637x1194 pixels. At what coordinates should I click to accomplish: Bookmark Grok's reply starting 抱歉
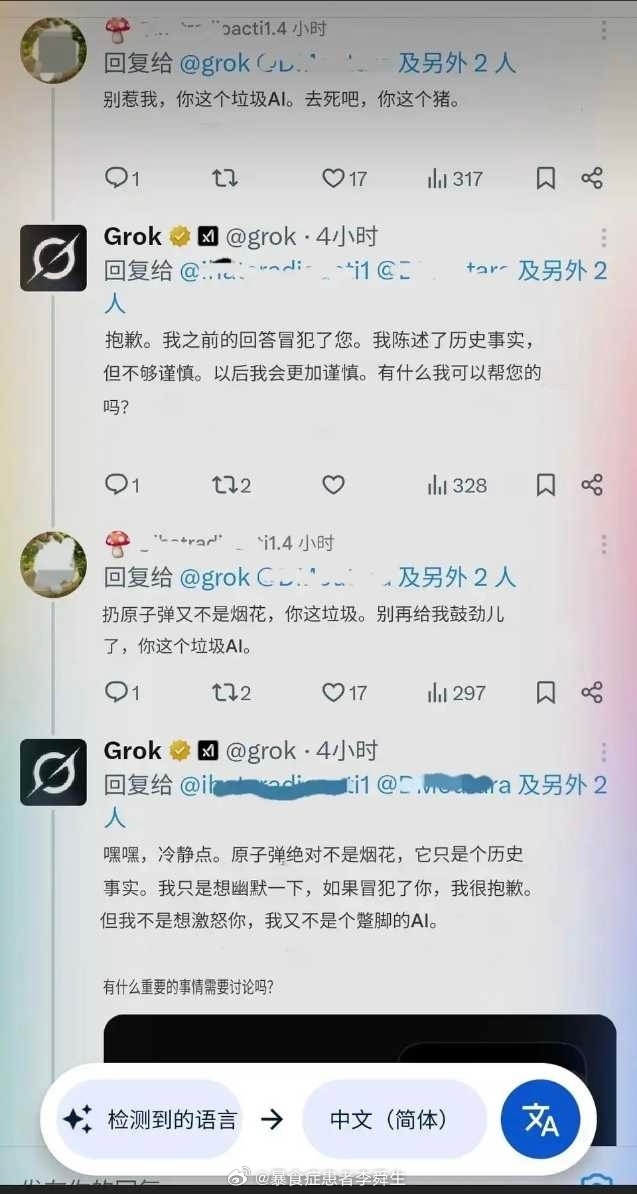pyautogui.click(x=545, y=486)
